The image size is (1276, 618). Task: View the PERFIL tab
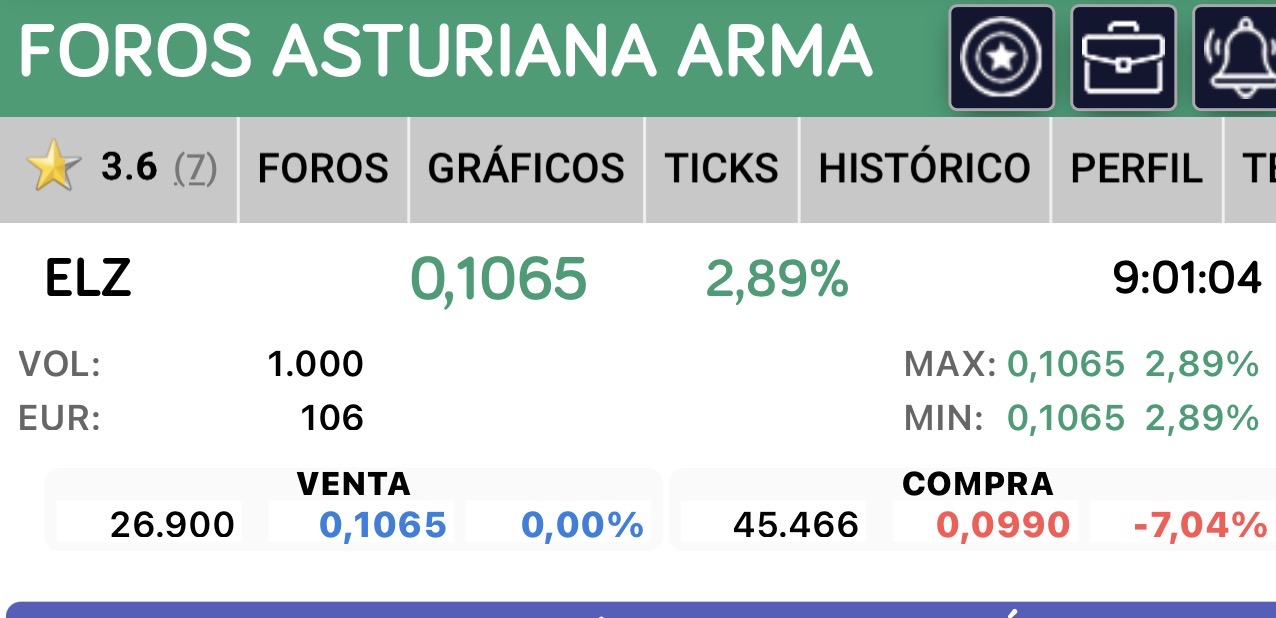1136,168
